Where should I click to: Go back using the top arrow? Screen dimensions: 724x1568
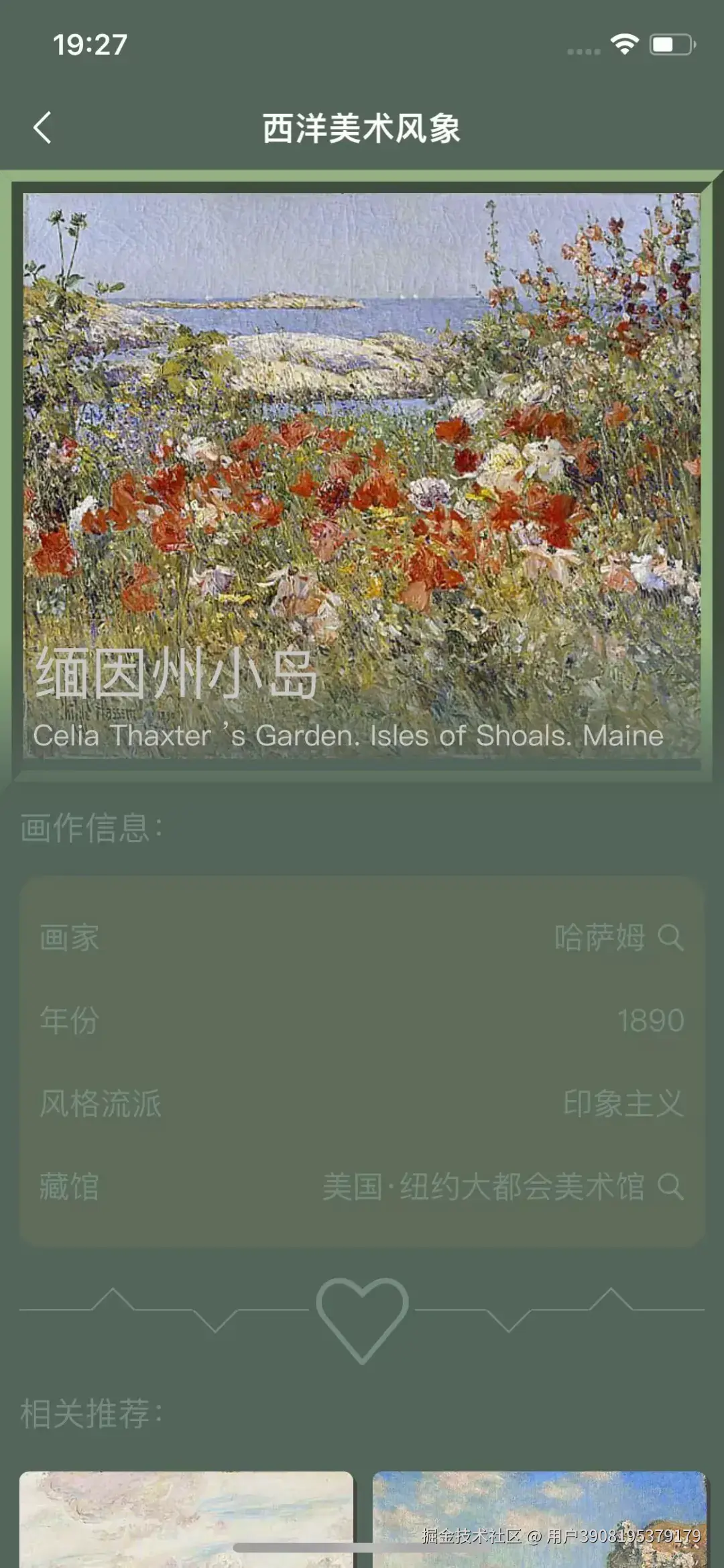click(42, 127)
